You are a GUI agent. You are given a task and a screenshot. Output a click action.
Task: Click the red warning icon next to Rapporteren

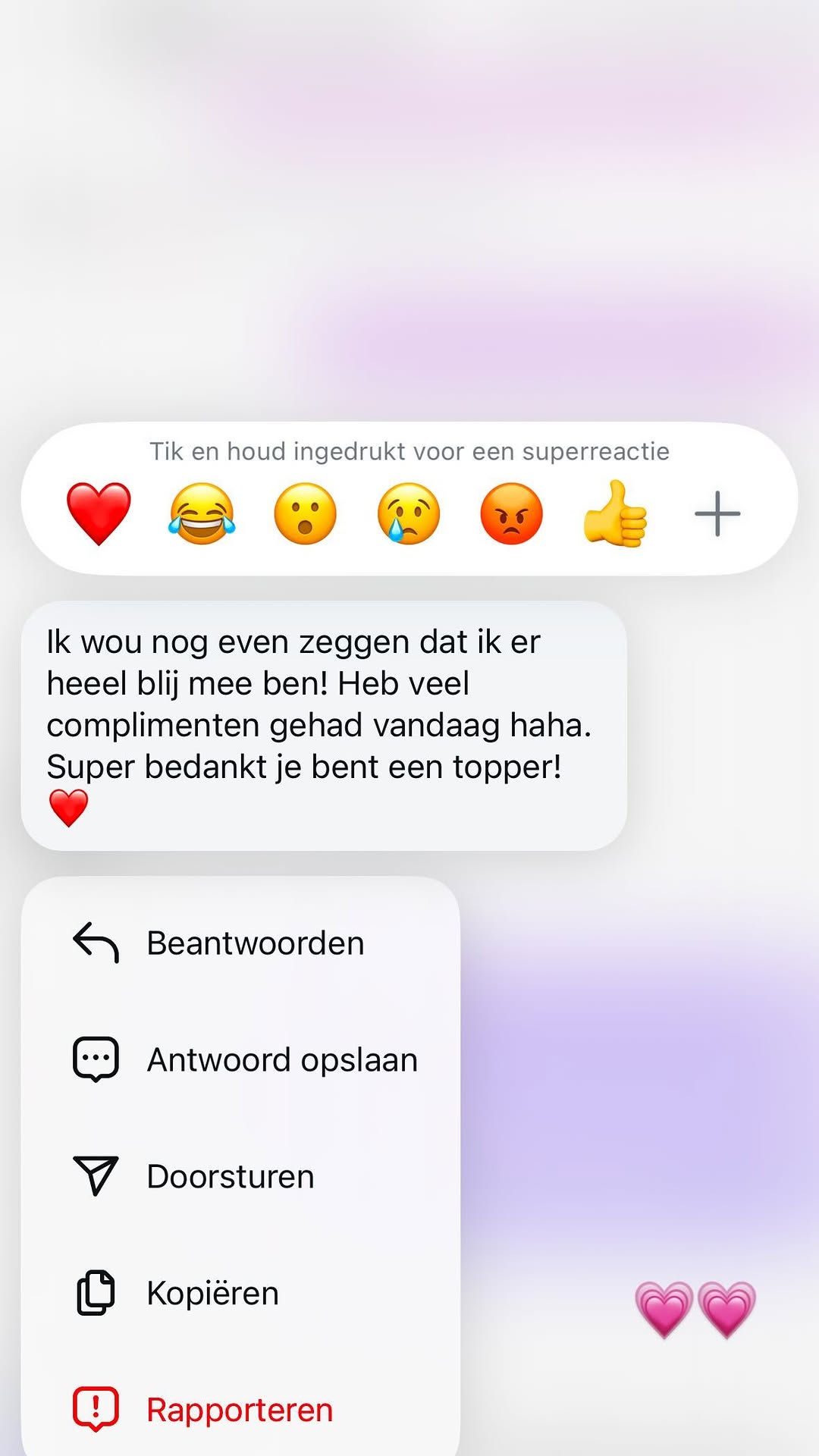pos(95,1409)
